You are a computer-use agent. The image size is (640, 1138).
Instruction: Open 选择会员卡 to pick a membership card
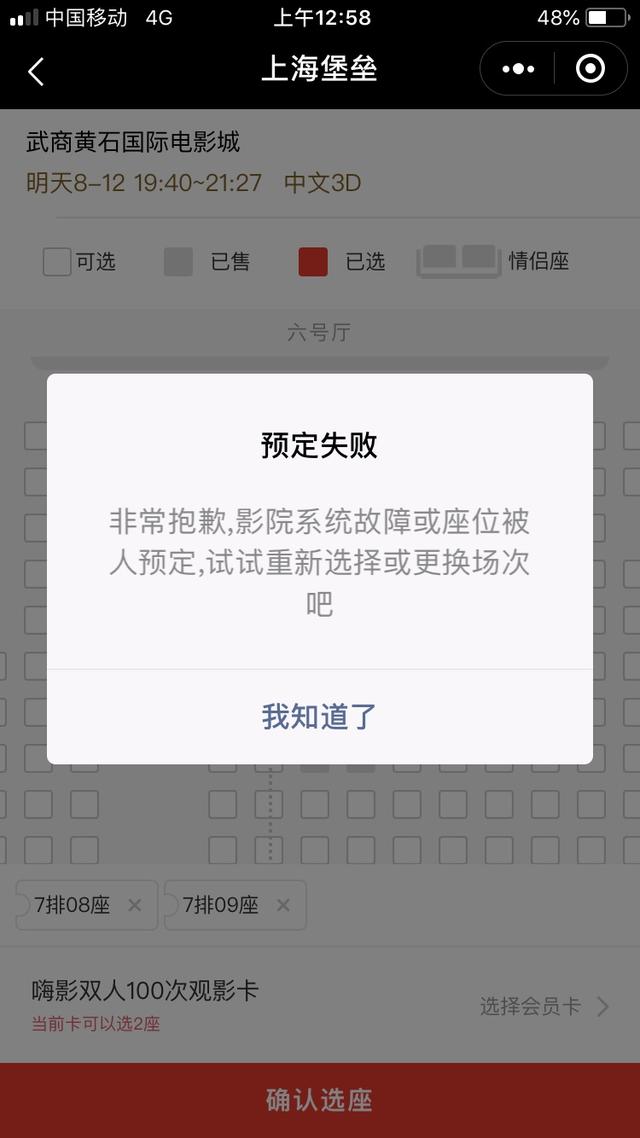[x=544, y=1006]
